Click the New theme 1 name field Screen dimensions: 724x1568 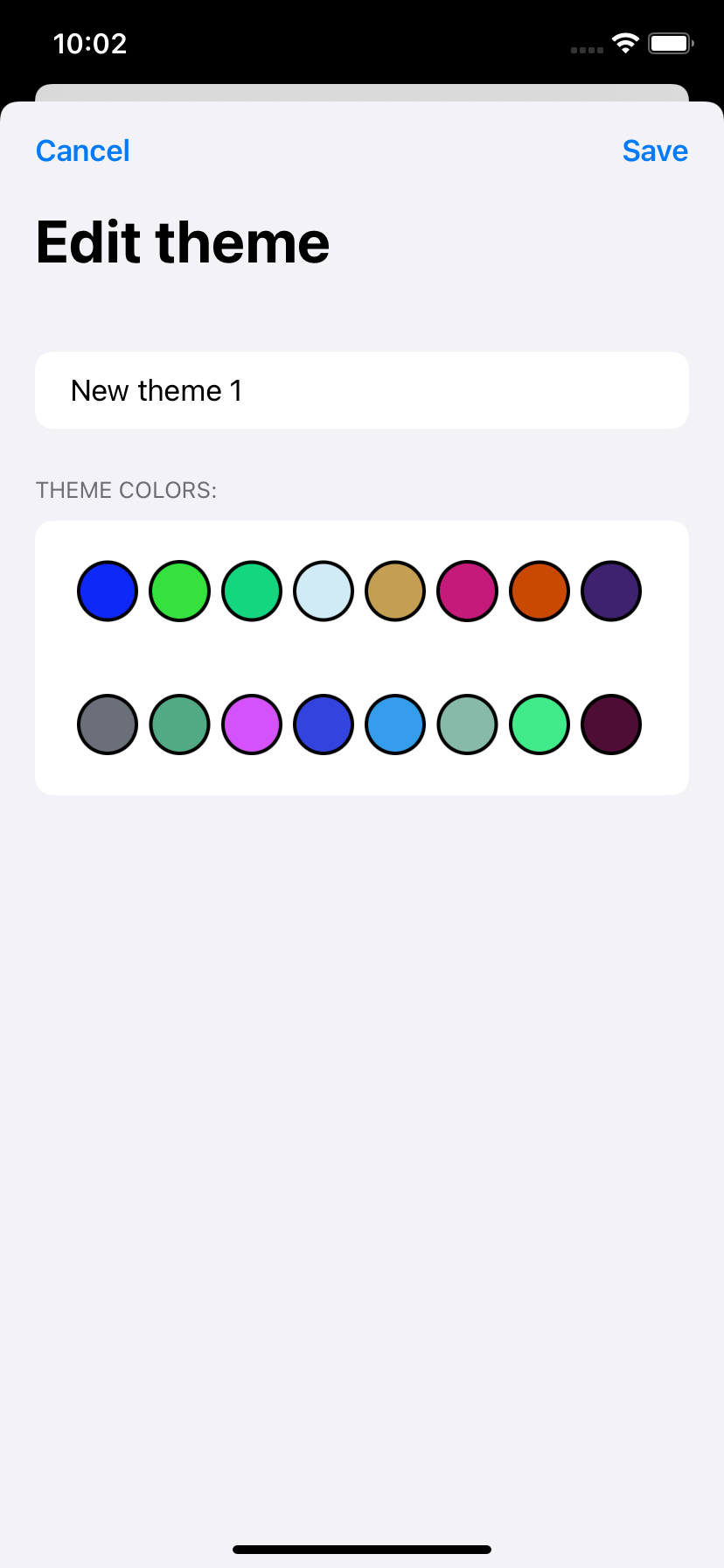tap(361, 390)
